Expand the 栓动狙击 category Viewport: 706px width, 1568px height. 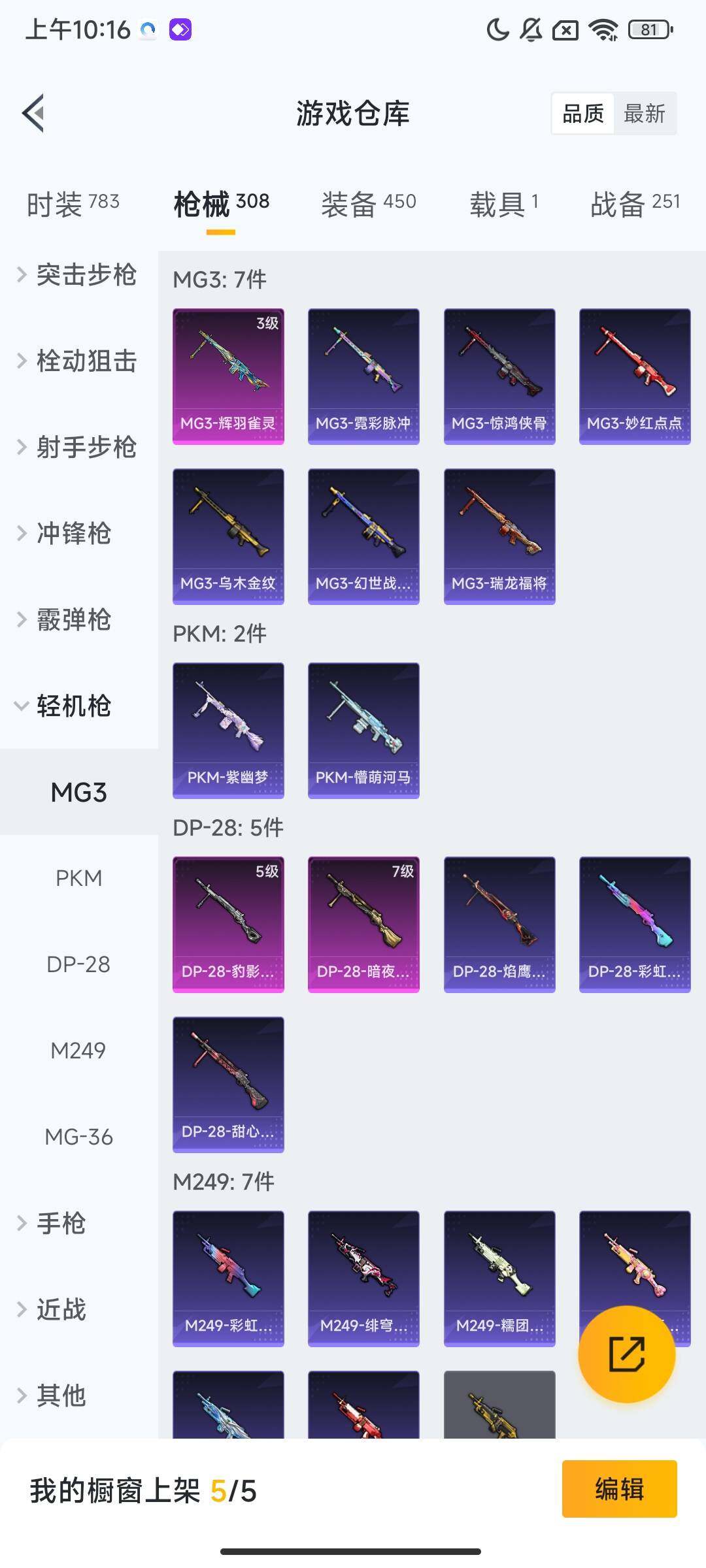point(78,361)
